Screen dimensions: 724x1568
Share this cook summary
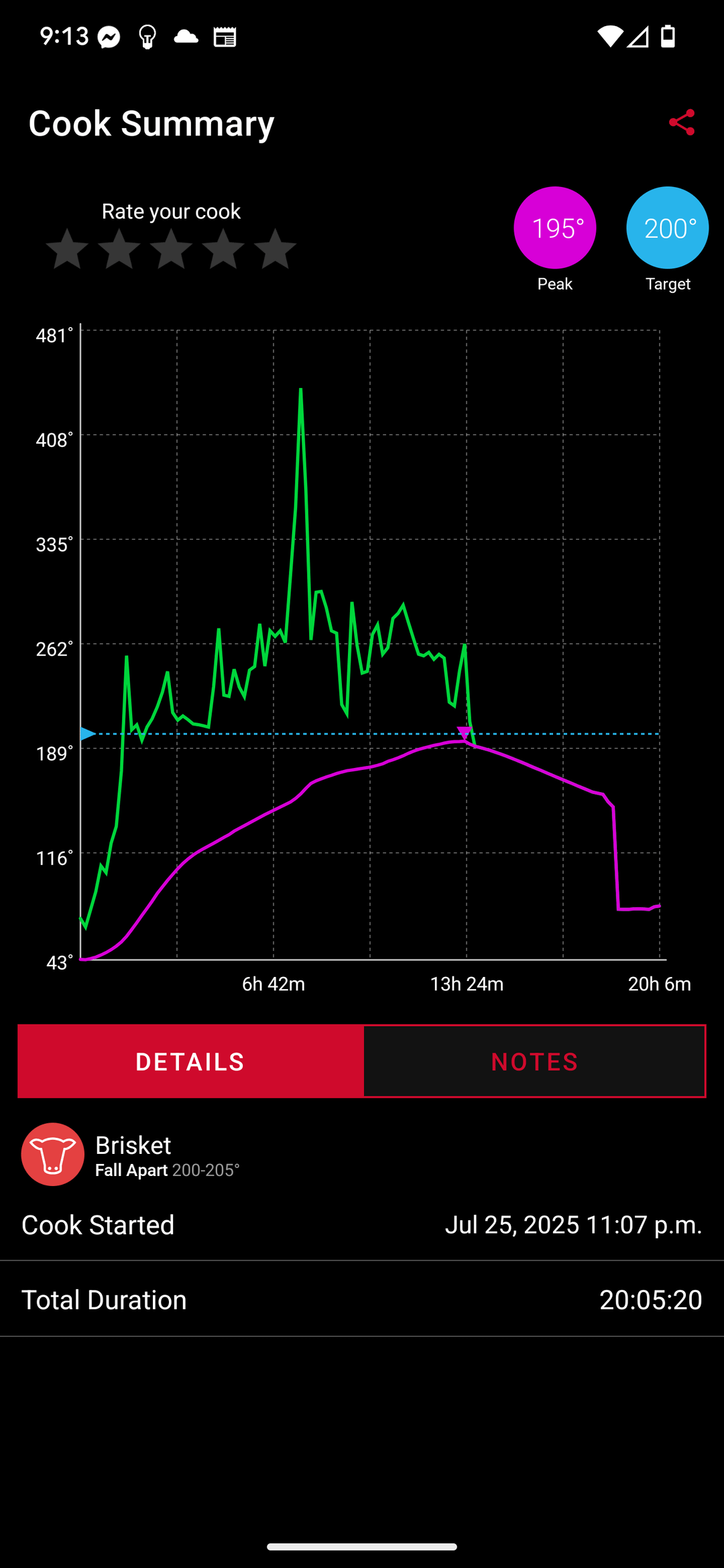click(x=682, y=123)
